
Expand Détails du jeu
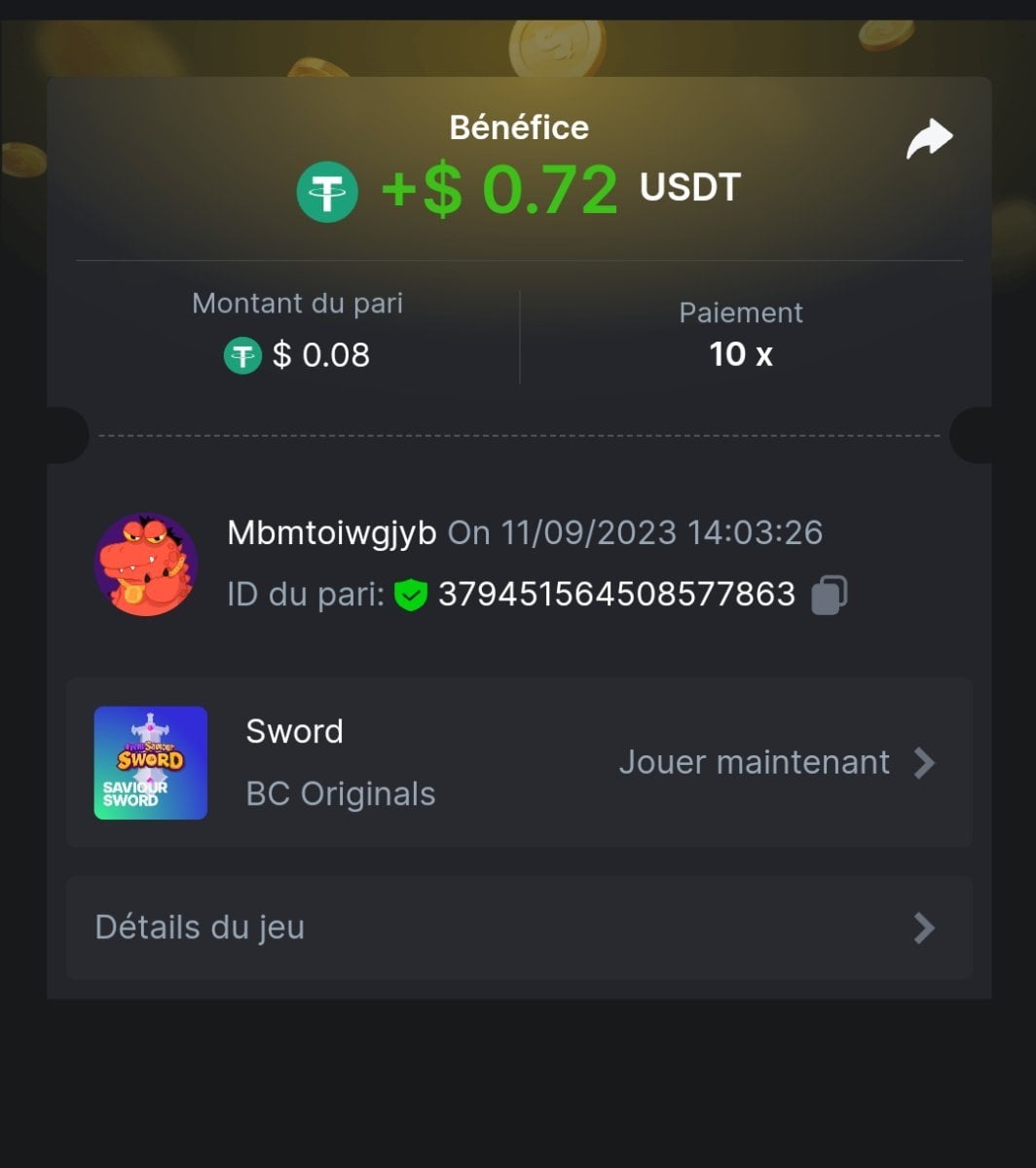(x=519, y=928)
